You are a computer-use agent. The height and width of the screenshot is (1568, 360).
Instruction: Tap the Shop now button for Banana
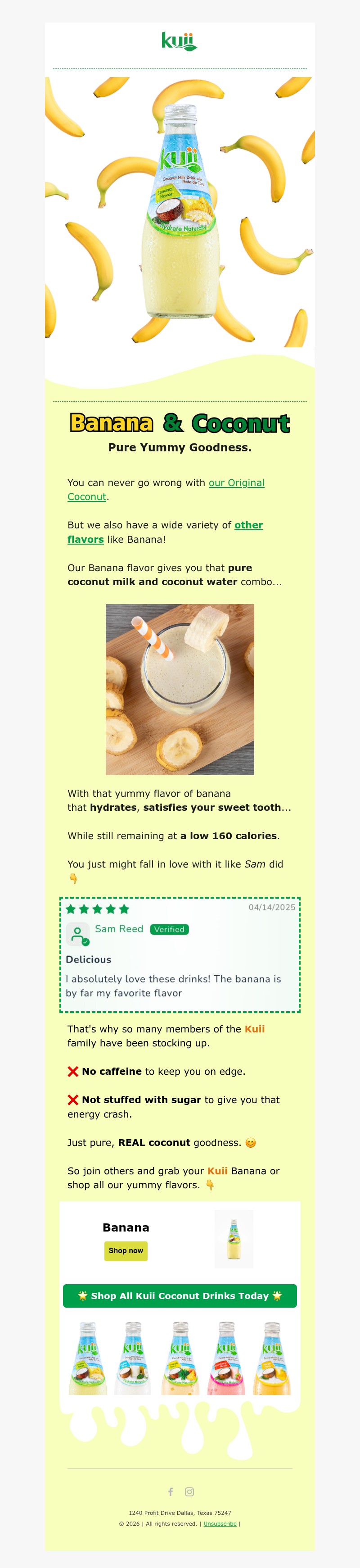pos(126,1251)
